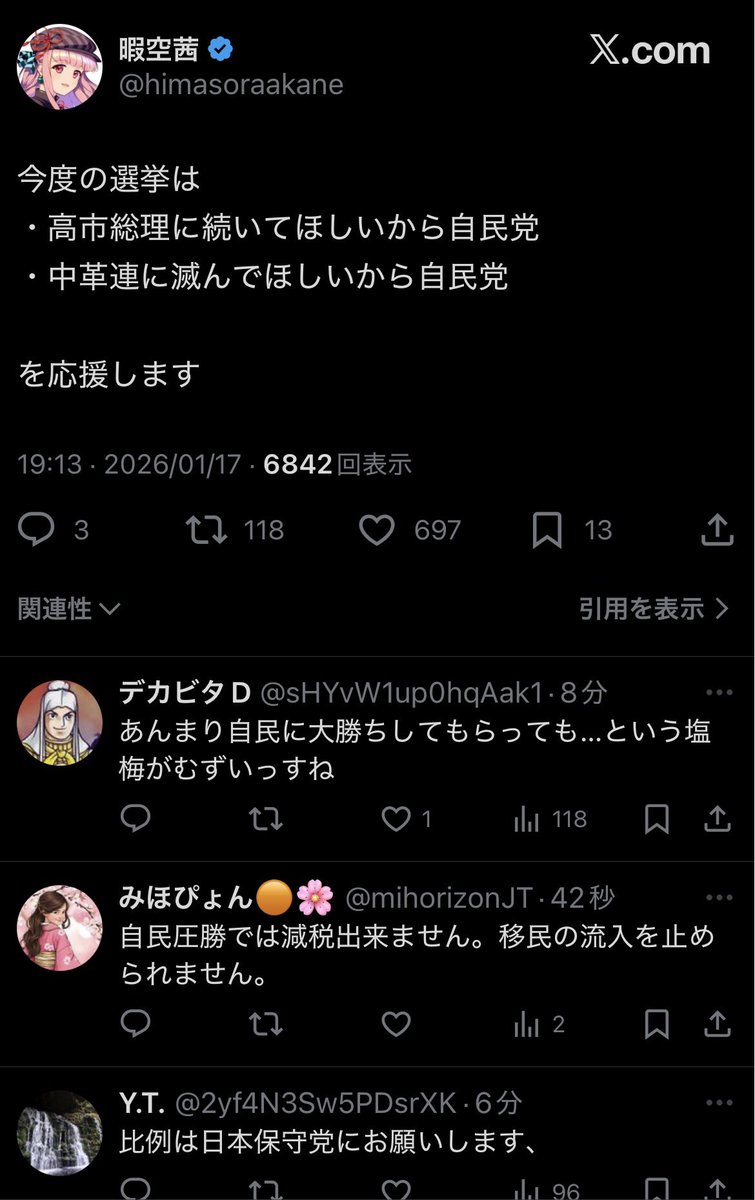This screenshot has height=1200, width=755.
Task: Reply to 暇空茜's main post
Action: click(37, 530)
